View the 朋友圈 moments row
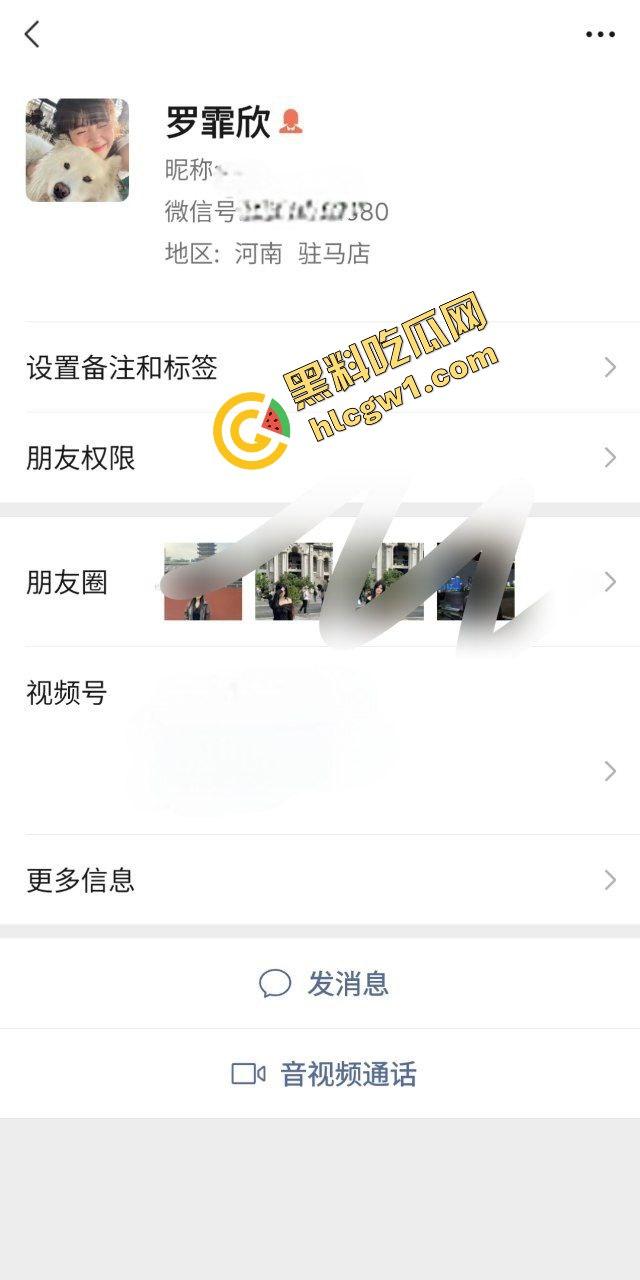640x1280 pixels. tap(320, 582)
